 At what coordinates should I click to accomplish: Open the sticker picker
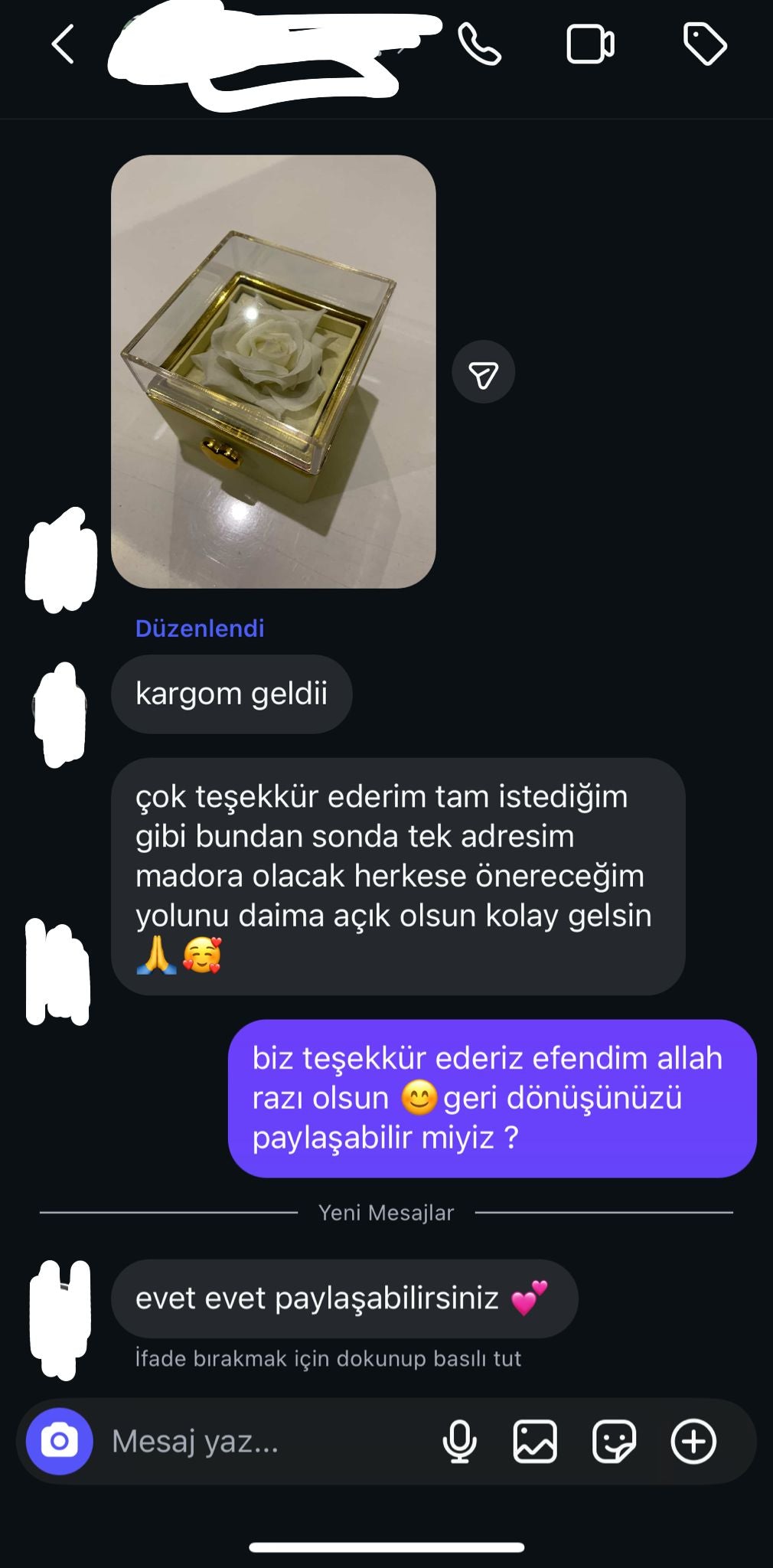point(614,1442)
